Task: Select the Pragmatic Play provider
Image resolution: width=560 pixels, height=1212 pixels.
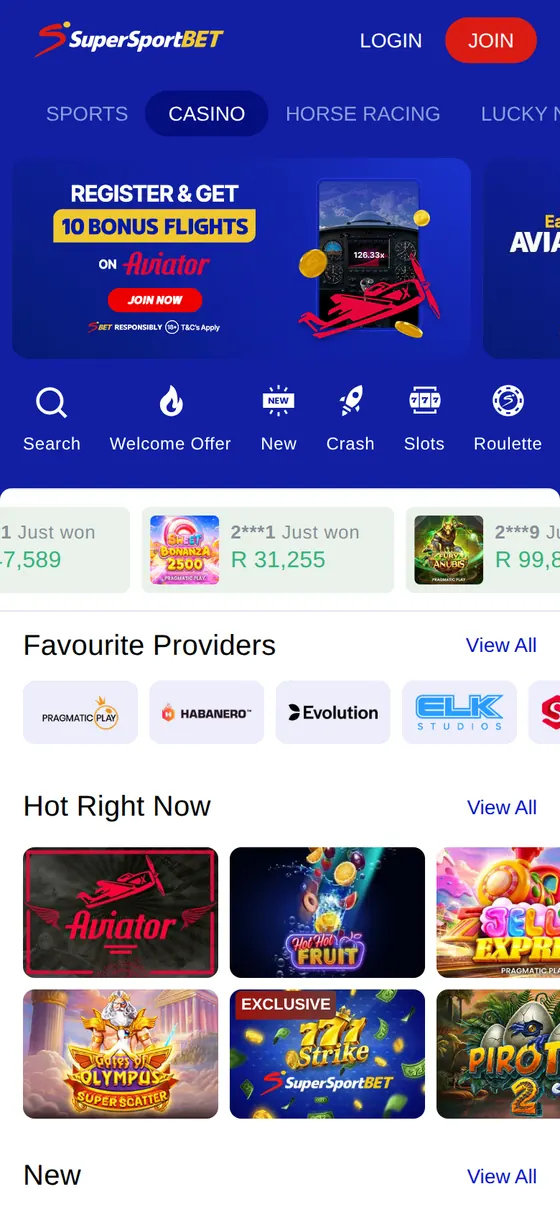Action: (80, 713)
